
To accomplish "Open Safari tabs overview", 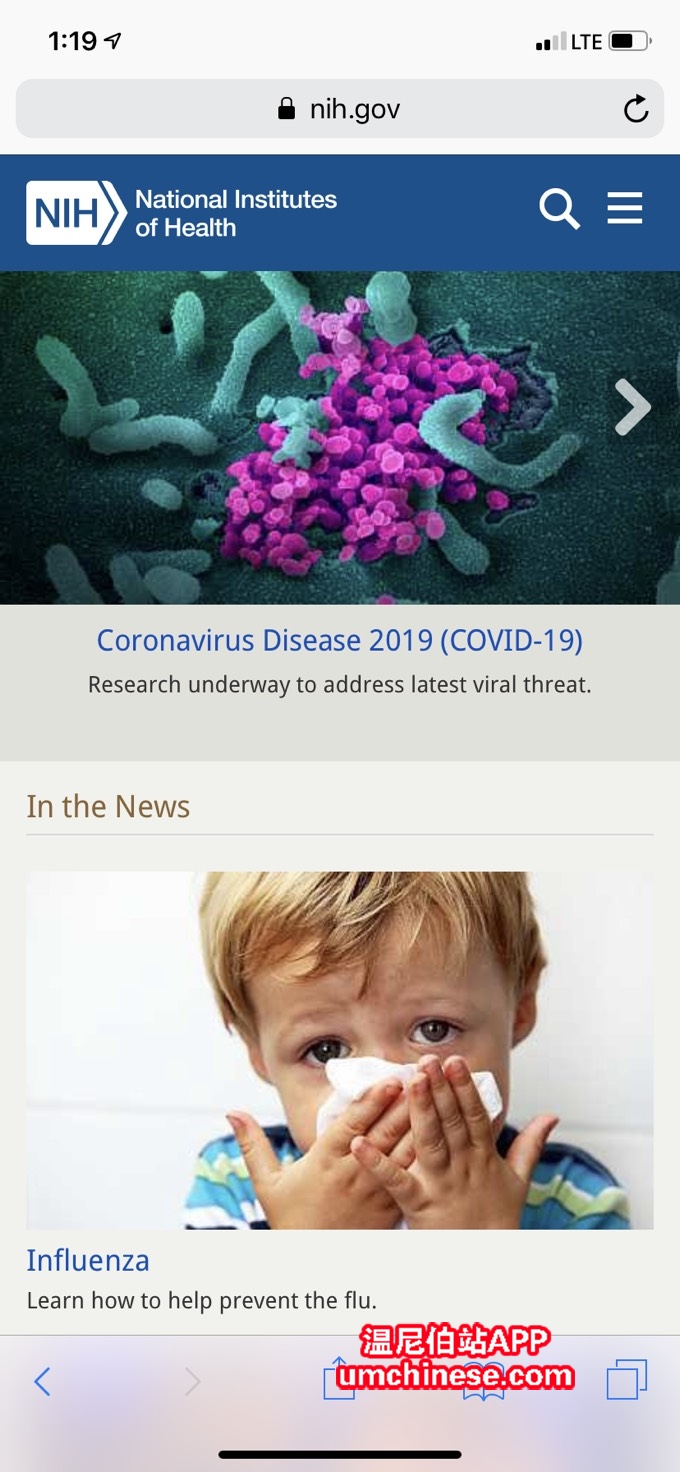I will point(627,1380).
